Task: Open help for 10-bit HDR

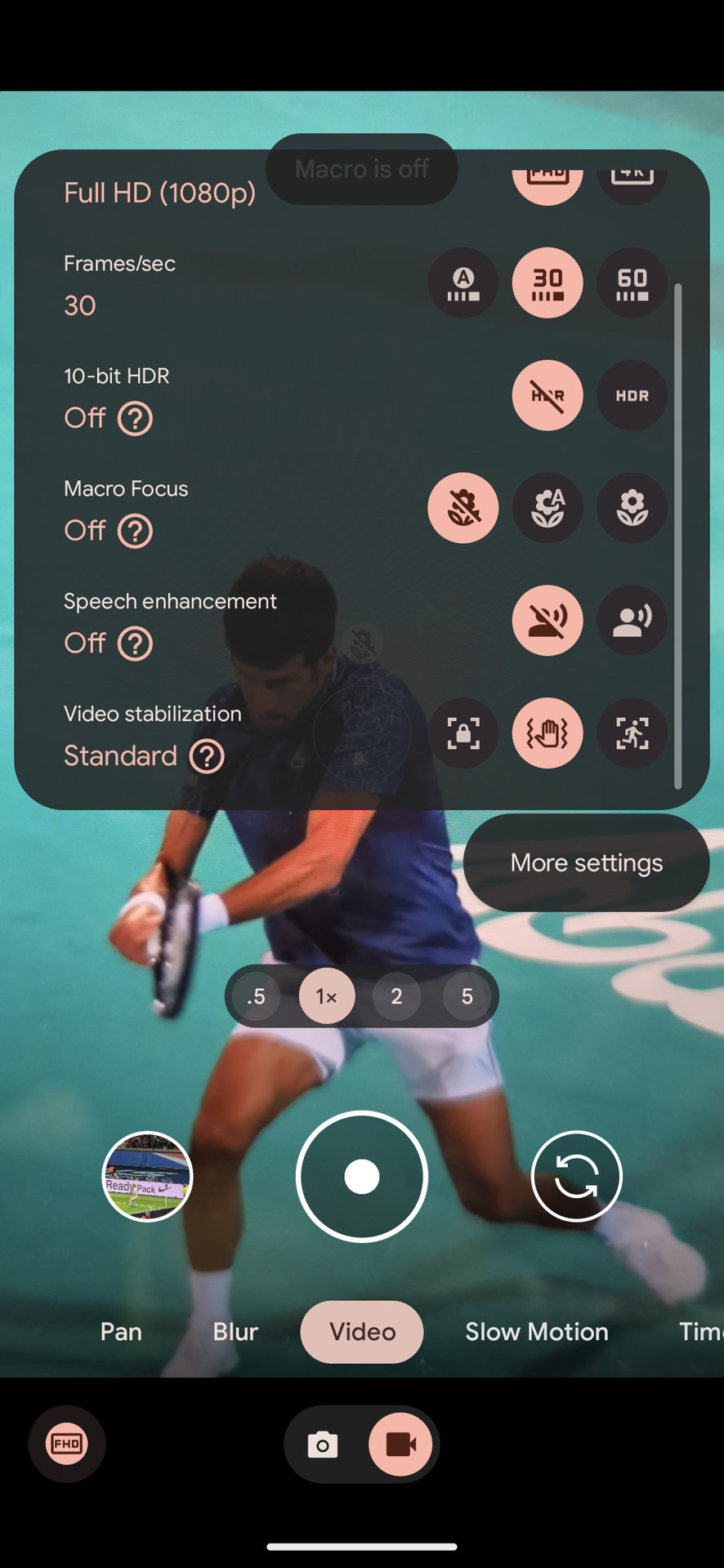Action: pos(136,419)
